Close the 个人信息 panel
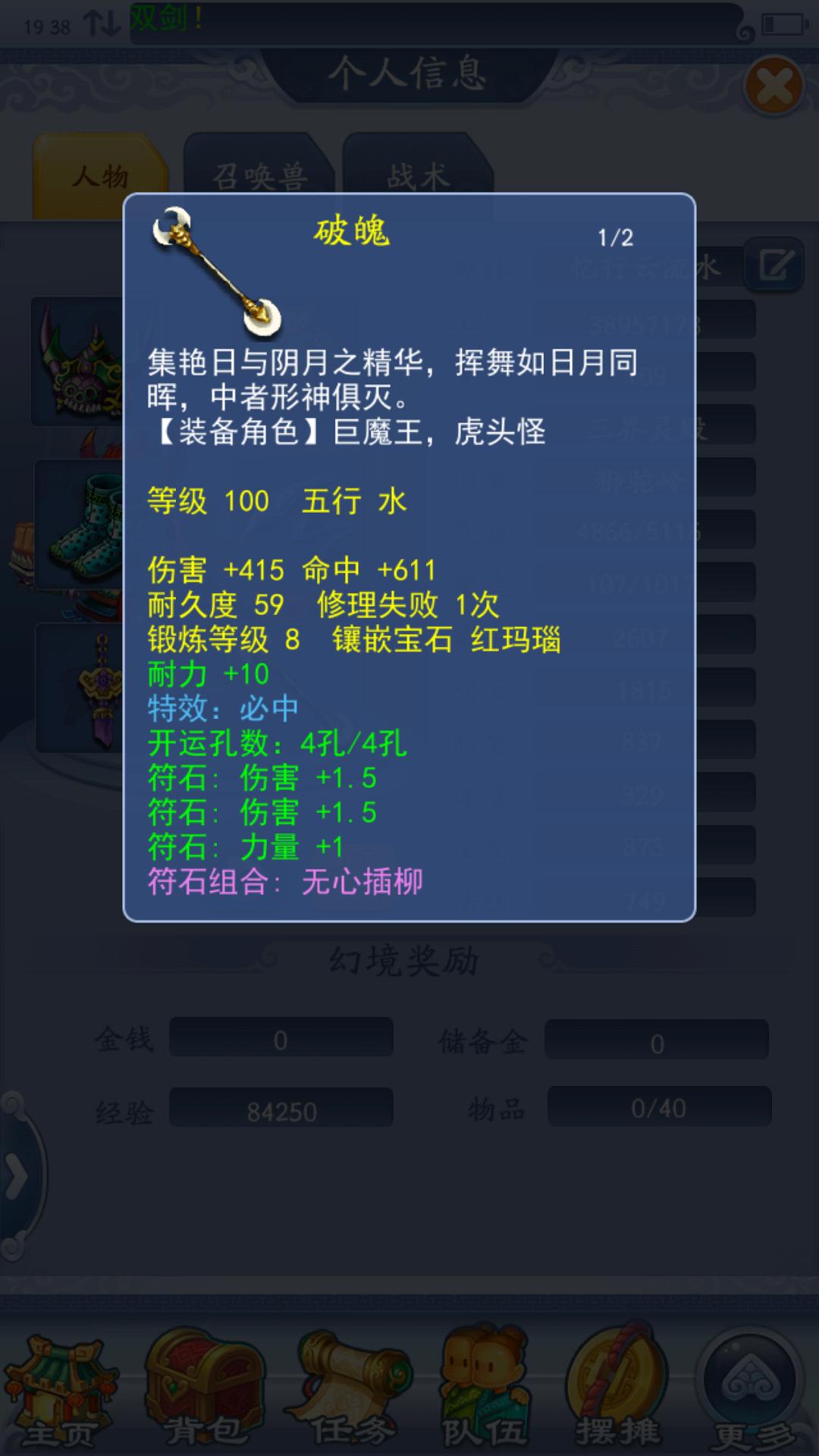 [x=773, y=86]
